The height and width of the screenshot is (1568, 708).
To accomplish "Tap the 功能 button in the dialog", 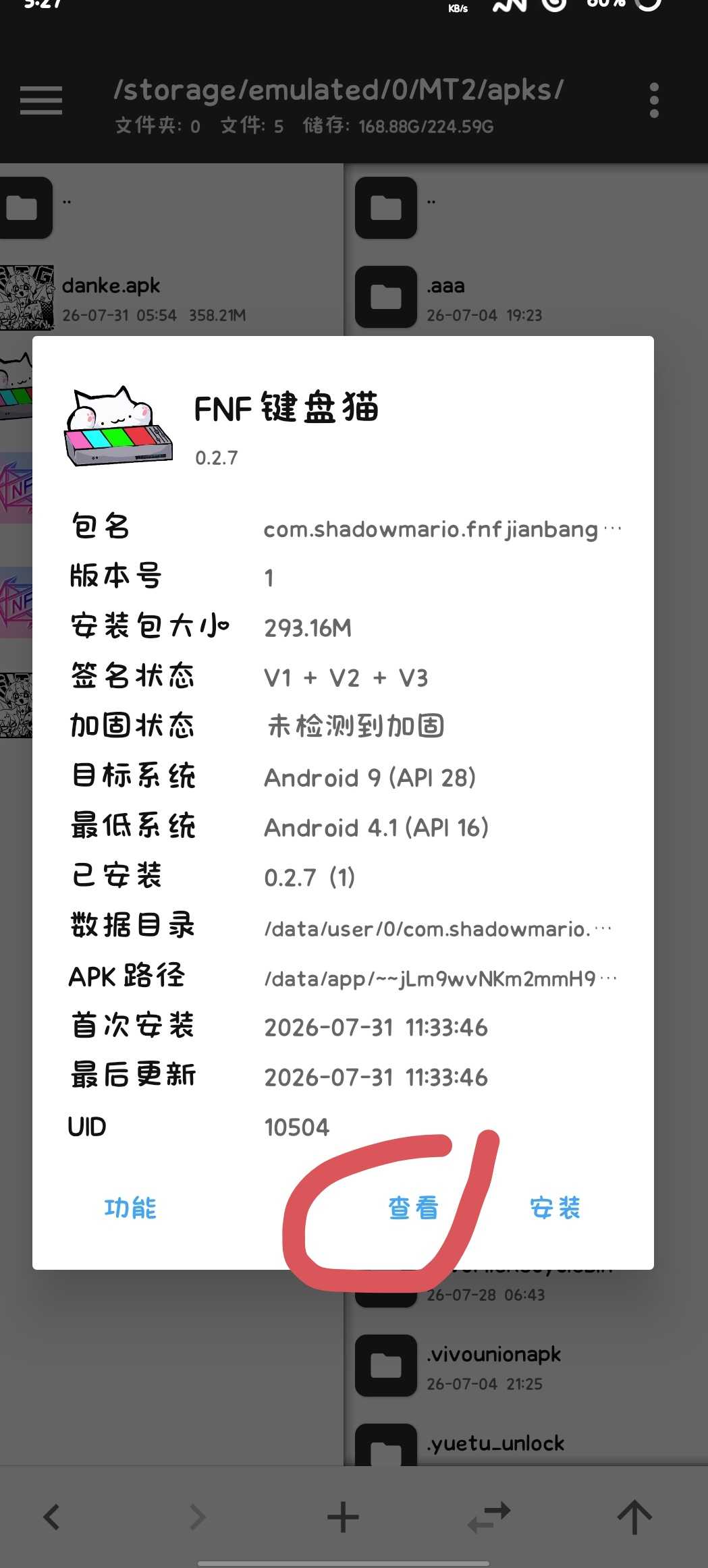I will 130,1208.
